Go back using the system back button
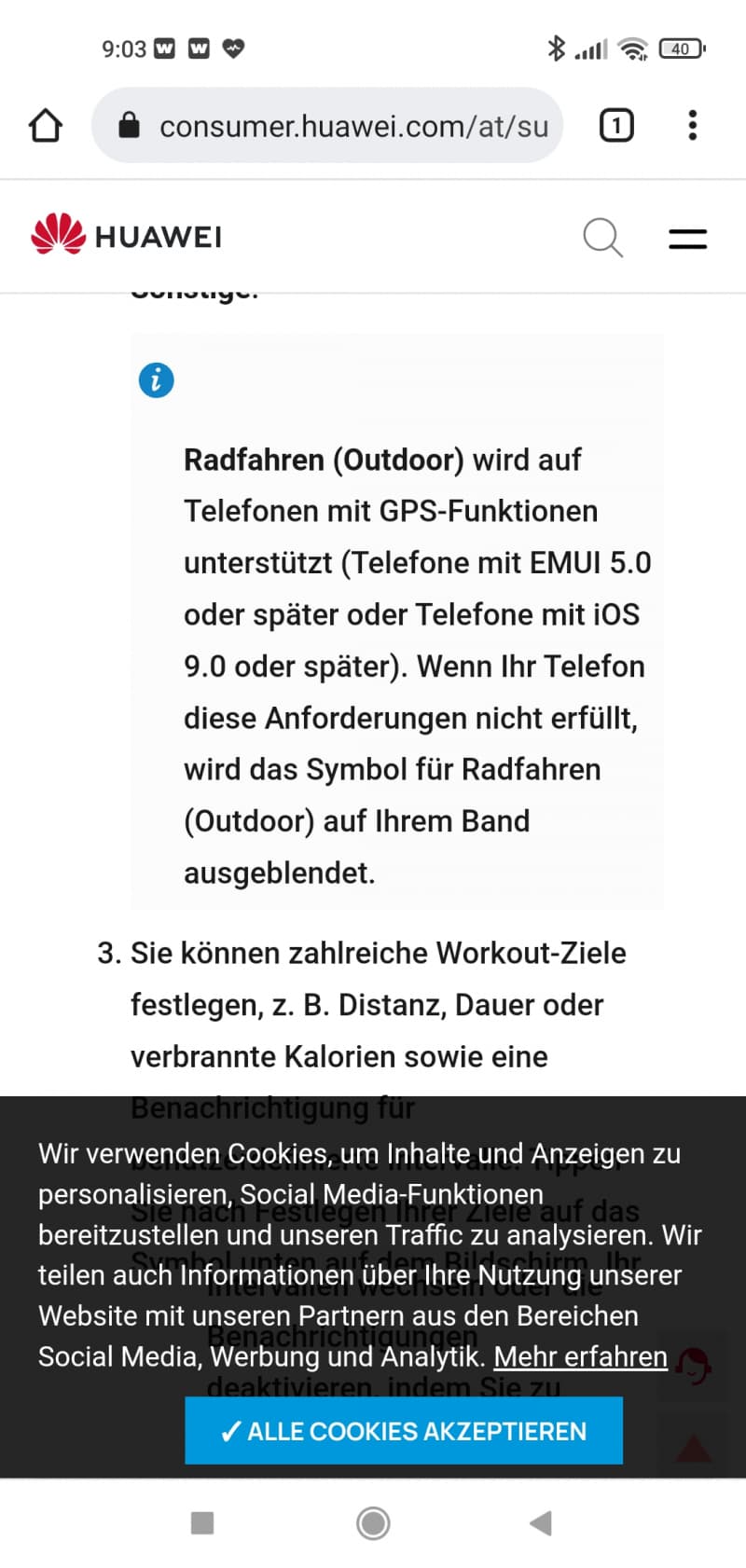 coord(541,1523)
